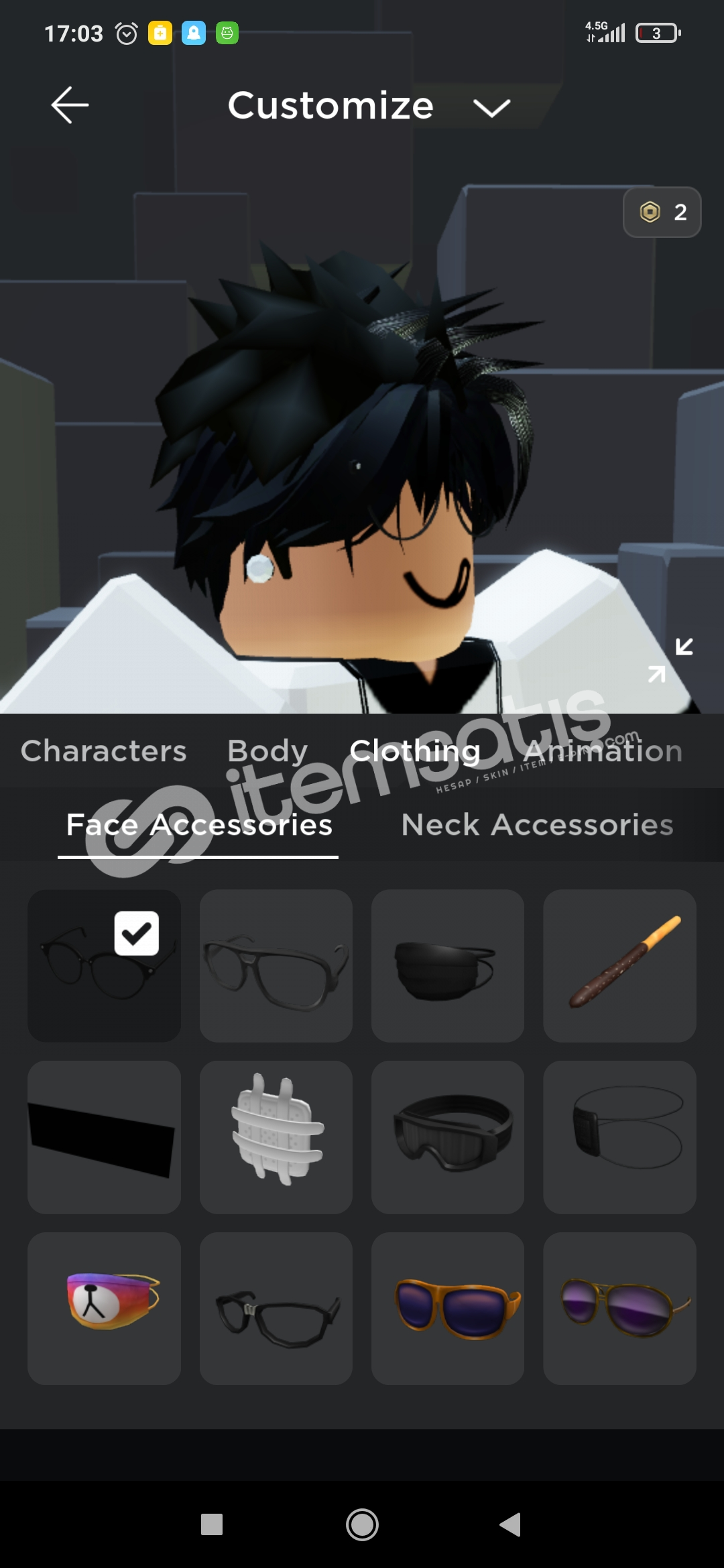Viewport: 724px width, 1568px height.
Task: Switch to the Body tab
Action: pos(267,751)
